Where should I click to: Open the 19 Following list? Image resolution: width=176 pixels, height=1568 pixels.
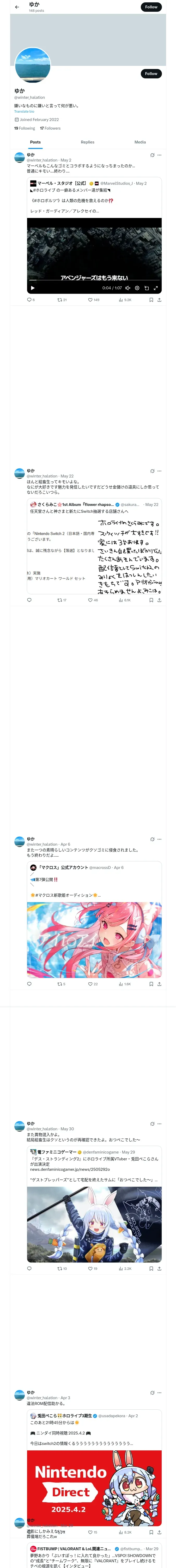(x=24, y=128)
